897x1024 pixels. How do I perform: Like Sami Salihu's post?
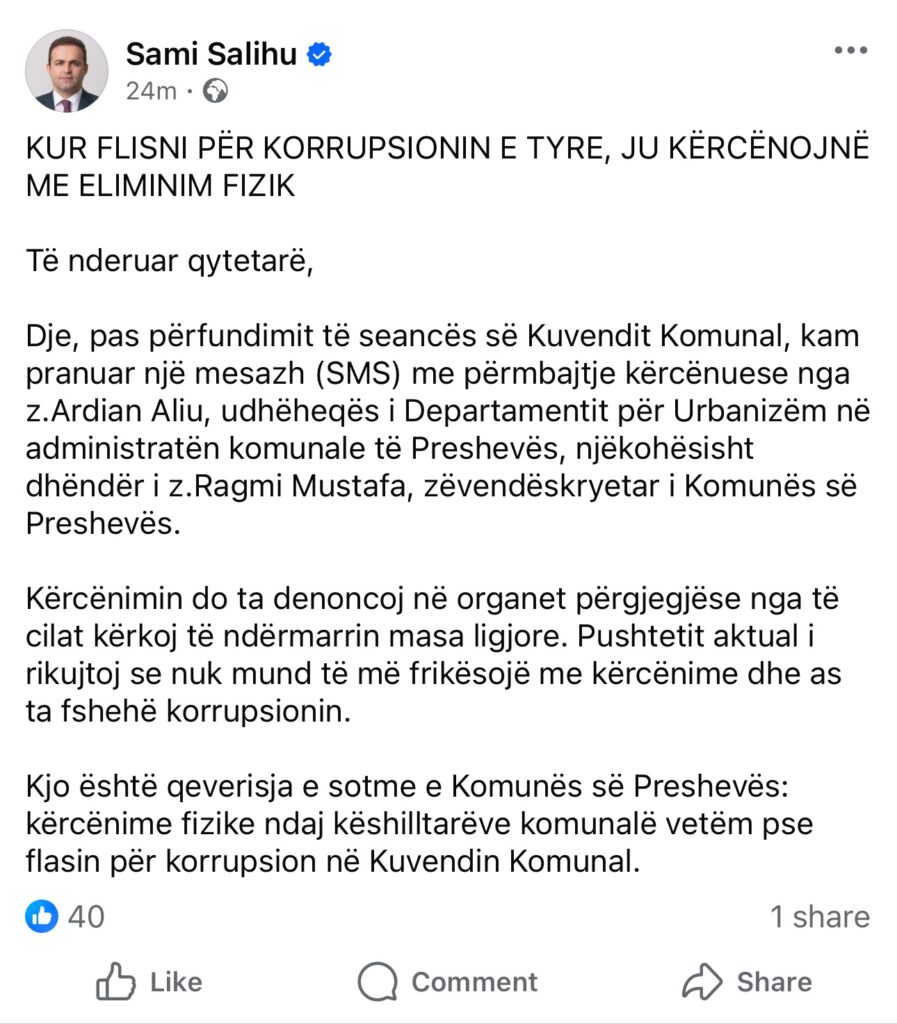(x=150, y=982)
